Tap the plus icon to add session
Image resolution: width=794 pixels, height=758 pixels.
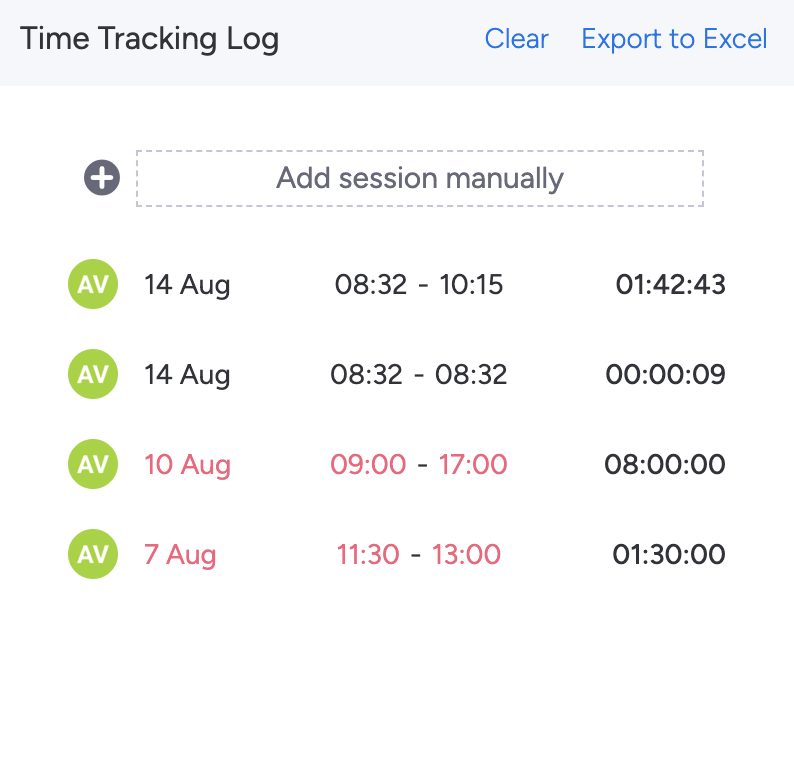(102, 179)
